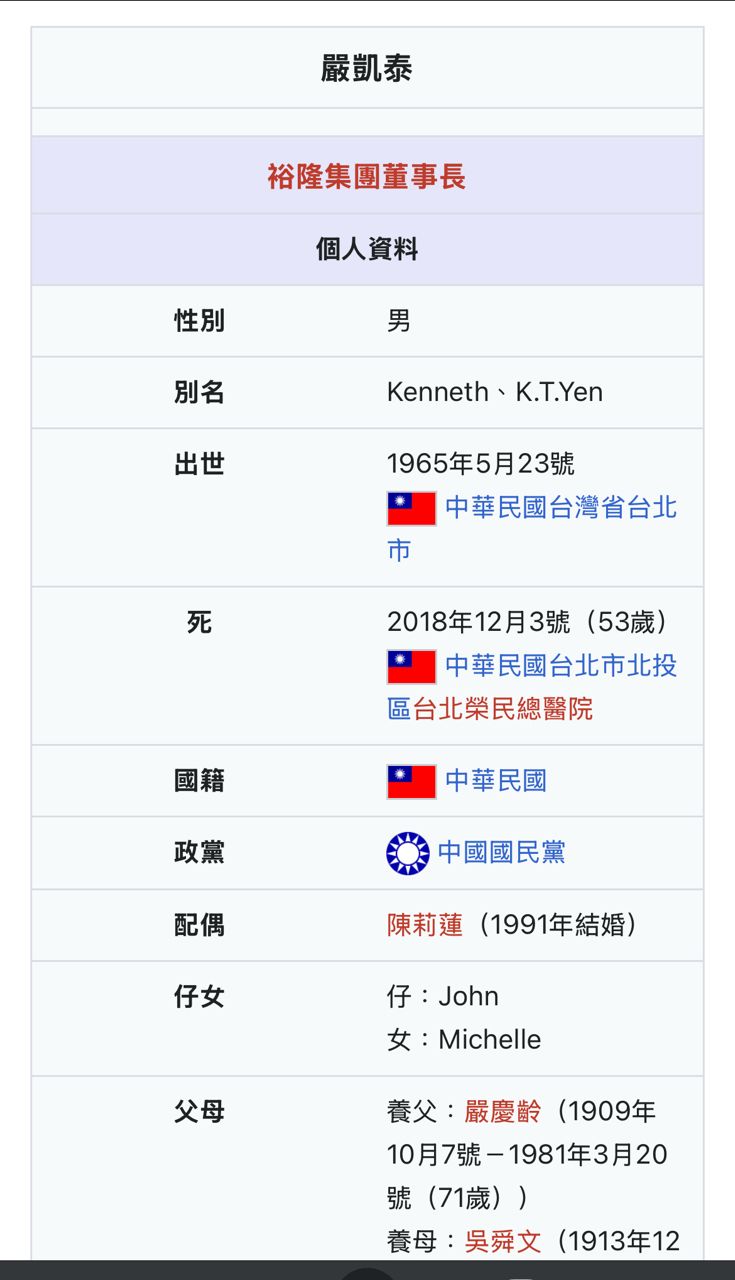Screen dimensions: 735x1280
Task: Open the 裕隆集團董事長 red link
Action: pos(366,177)
